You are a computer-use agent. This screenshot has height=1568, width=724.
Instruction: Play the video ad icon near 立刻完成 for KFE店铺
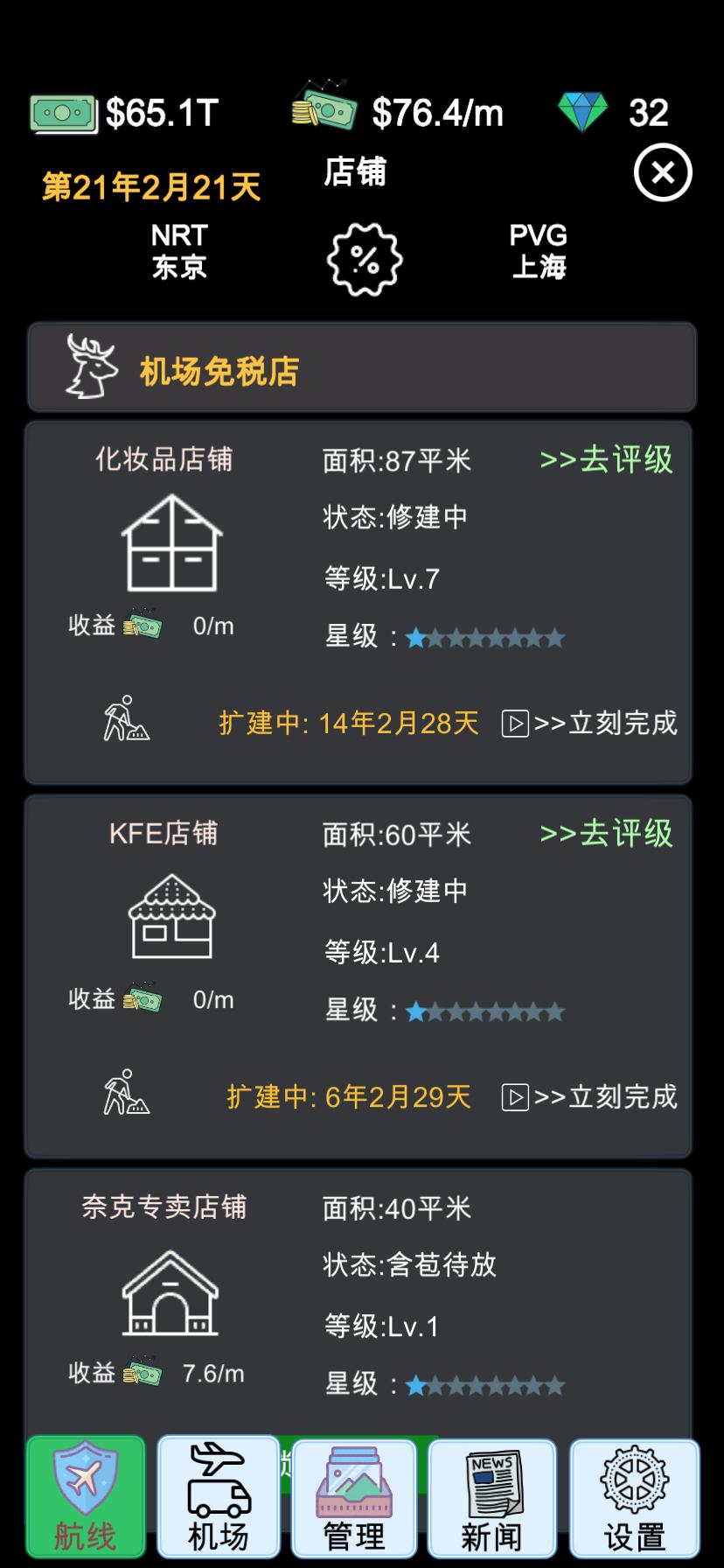click(x=517, y=1098)
